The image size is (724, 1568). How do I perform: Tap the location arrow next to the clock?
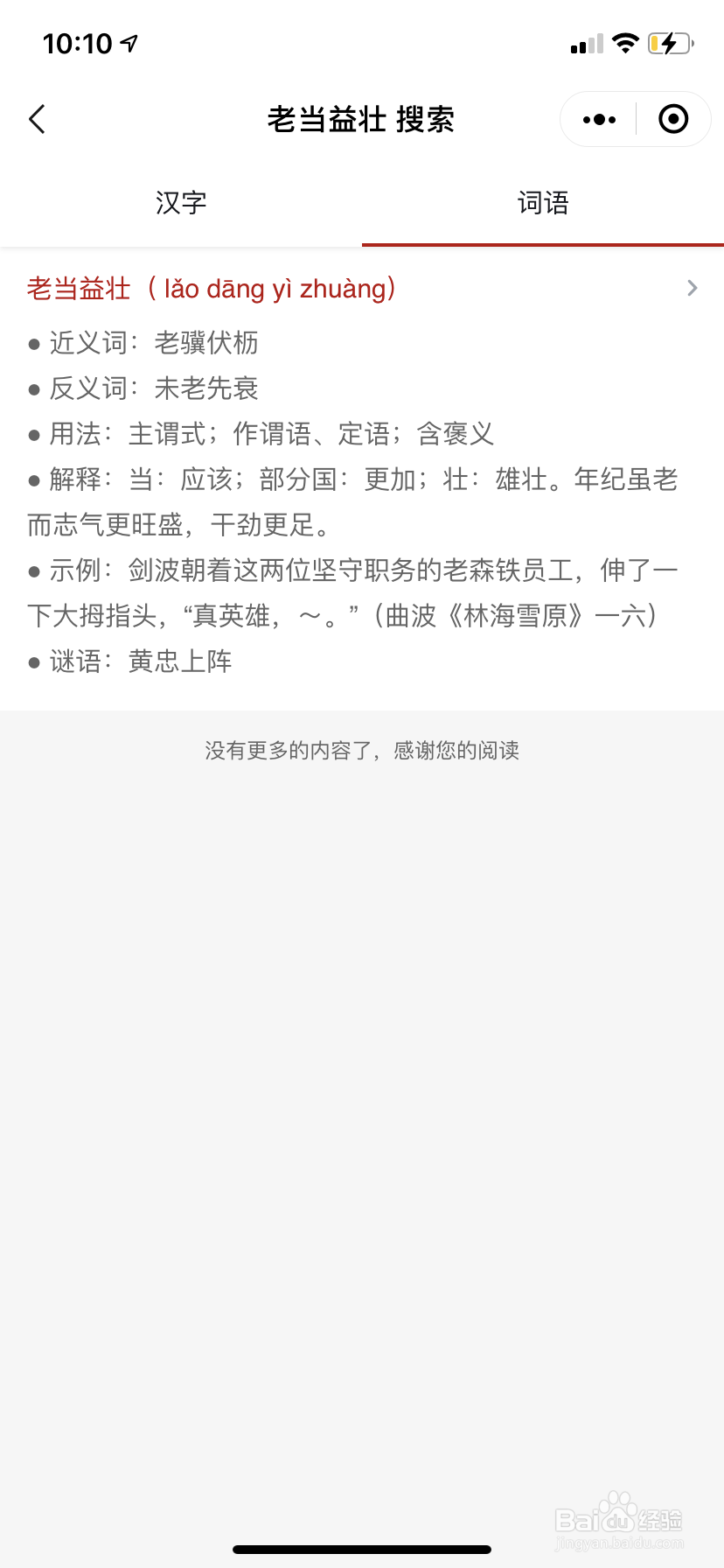(129, 42)
